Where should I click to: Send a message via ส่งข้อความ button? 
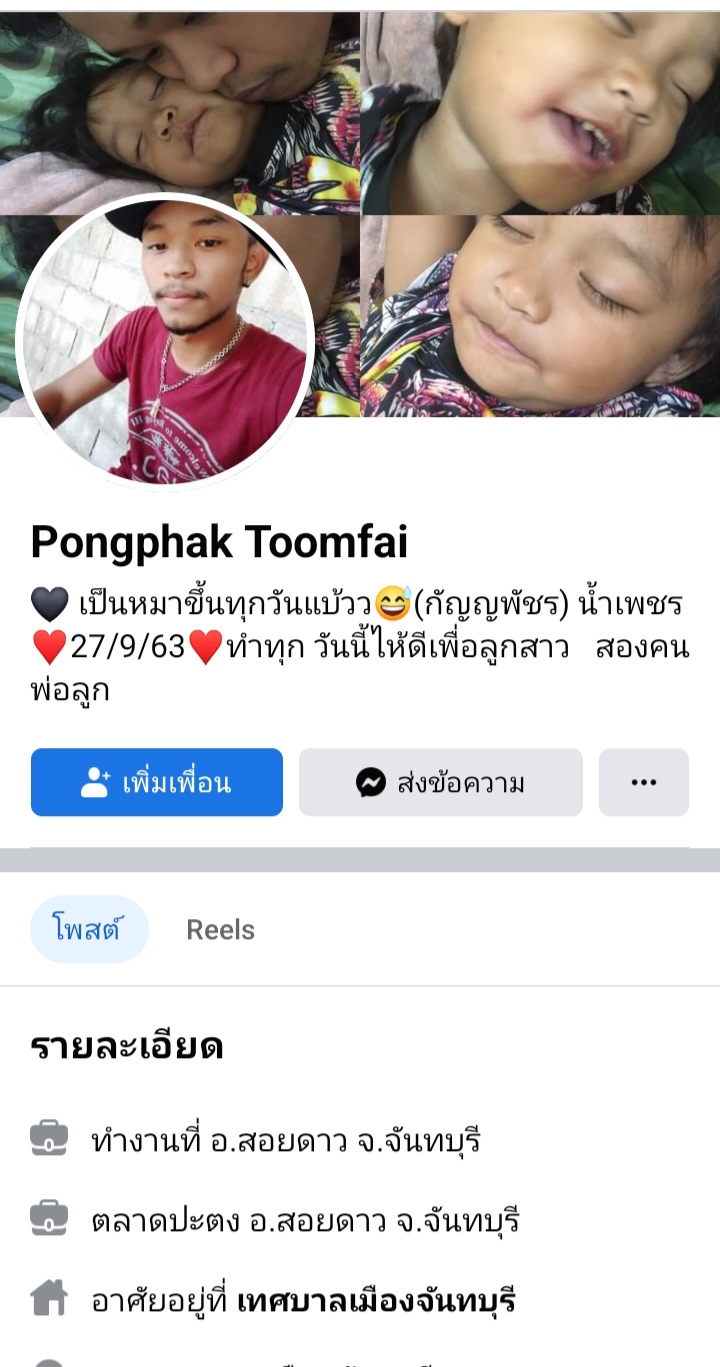point(440,782)
